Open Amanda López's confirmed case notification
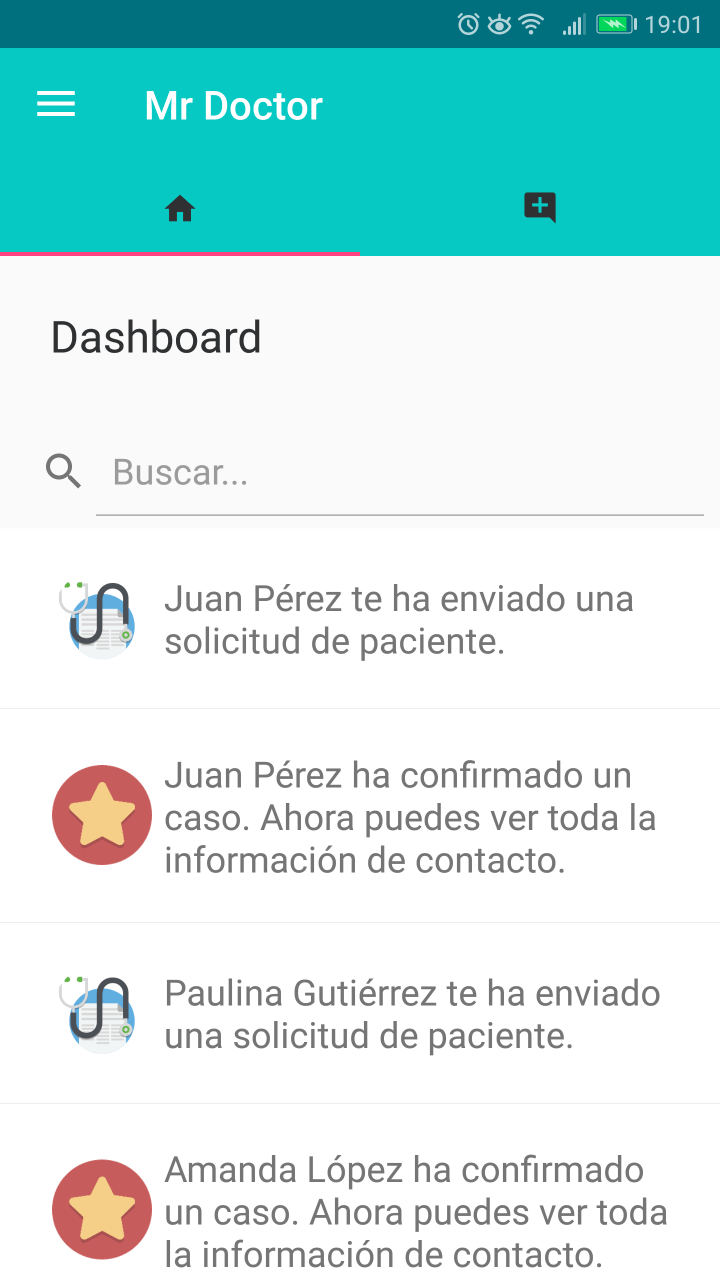The width and height of the screenshot is (720, 1280). click(360, 1192)
